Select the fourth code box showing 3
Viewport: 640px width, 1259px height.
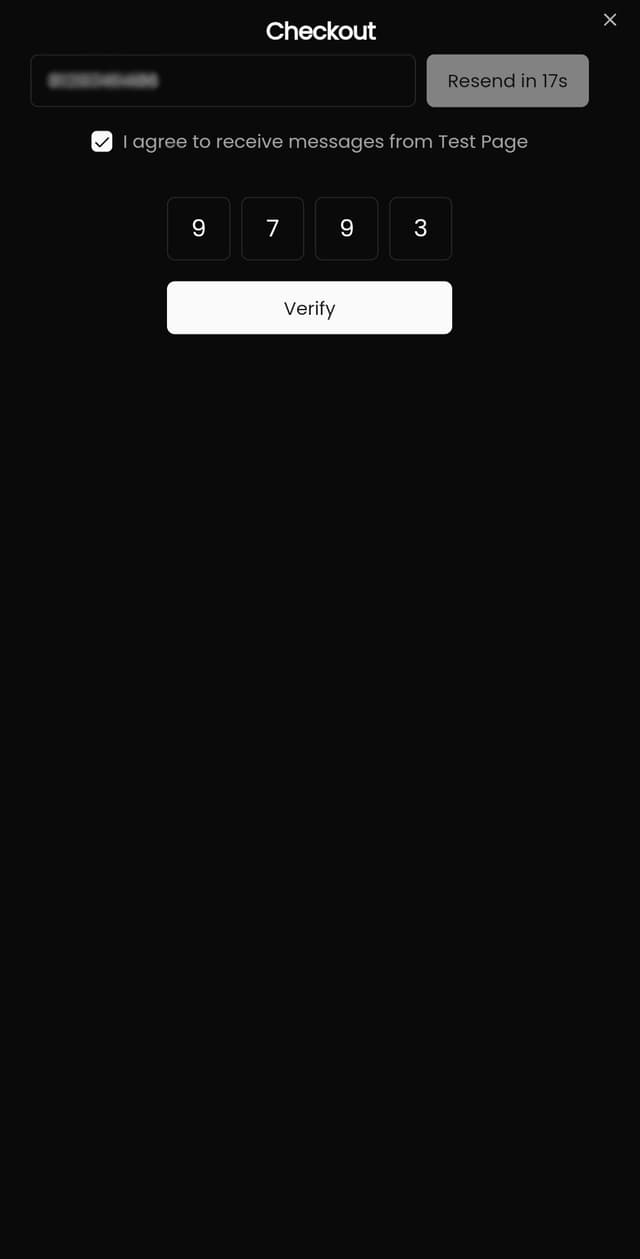click(420, 229)
